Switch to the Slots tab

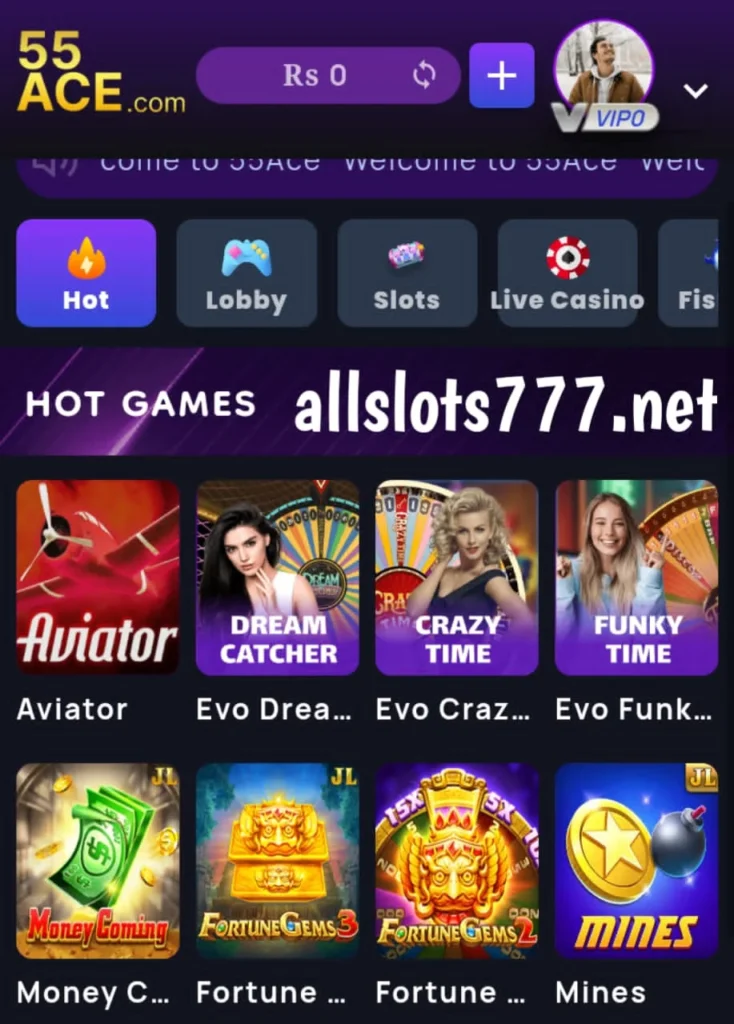(406, 273)
